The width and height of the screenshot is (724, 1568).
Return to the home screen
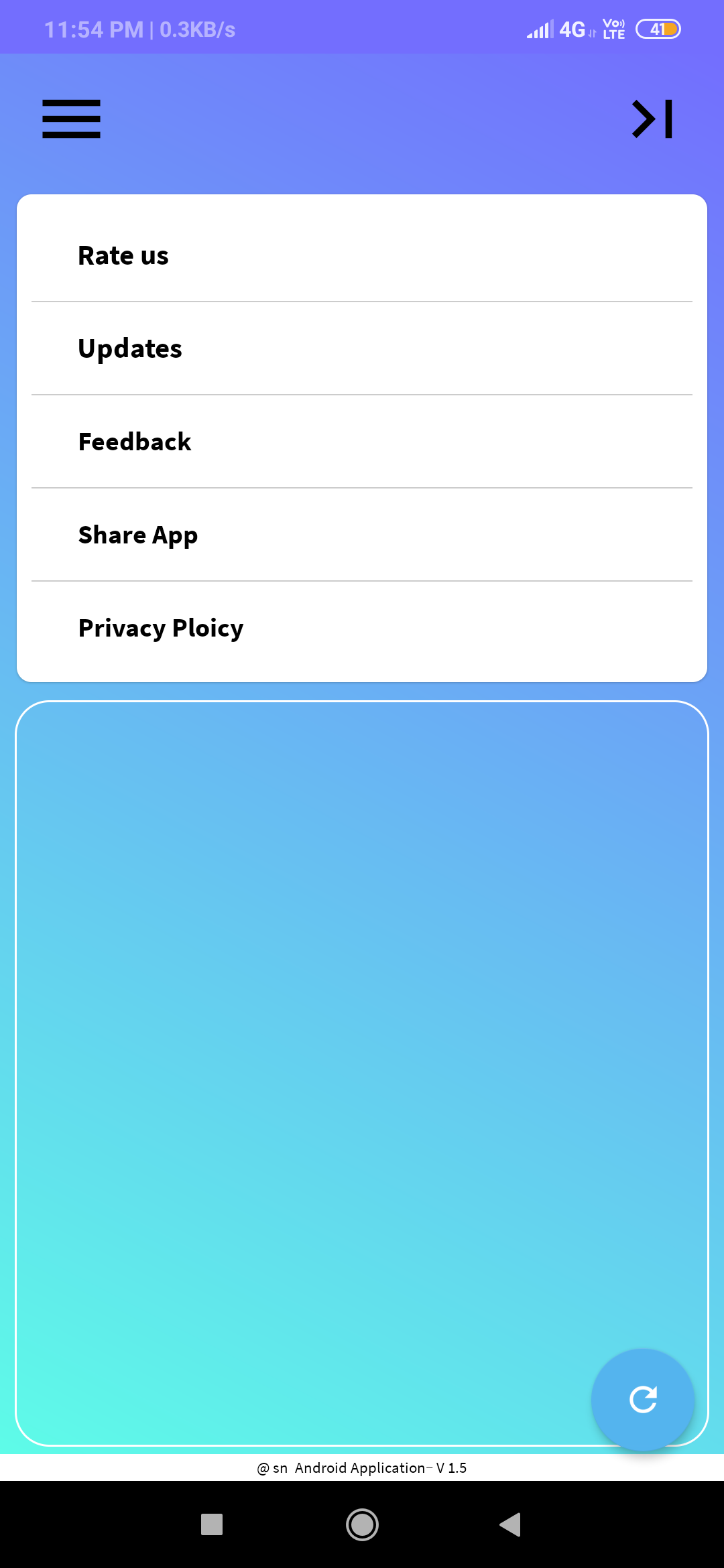(x=362, y=1524)
